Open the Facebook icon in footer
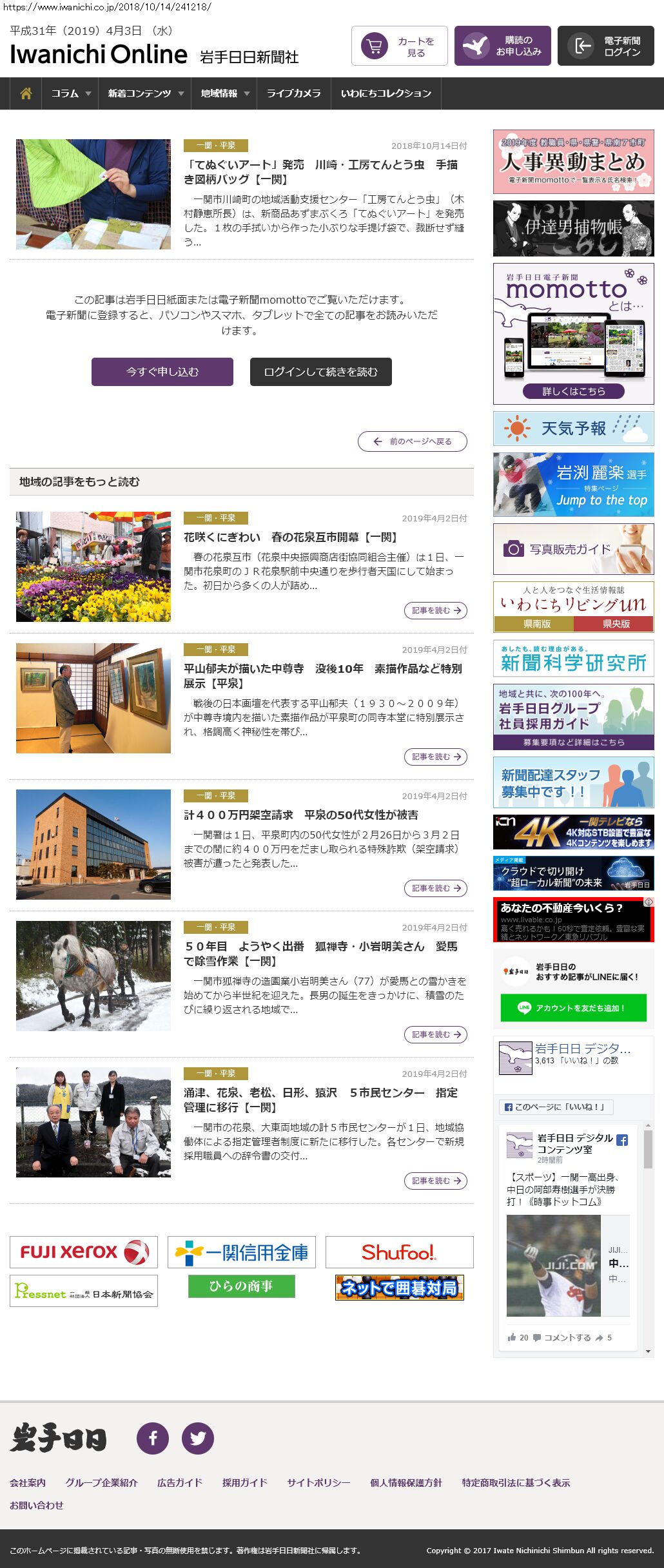Screen dimensions: 664x1568 tap(153, 1438)
